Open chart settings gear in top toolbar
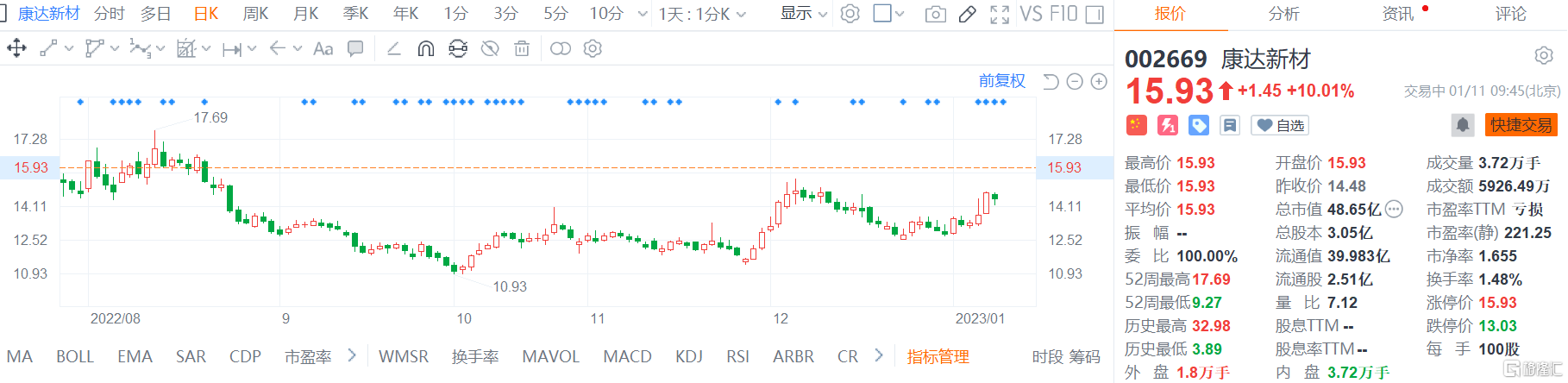The height and width of the screenshot is (383, 1568). click(850, 14)
